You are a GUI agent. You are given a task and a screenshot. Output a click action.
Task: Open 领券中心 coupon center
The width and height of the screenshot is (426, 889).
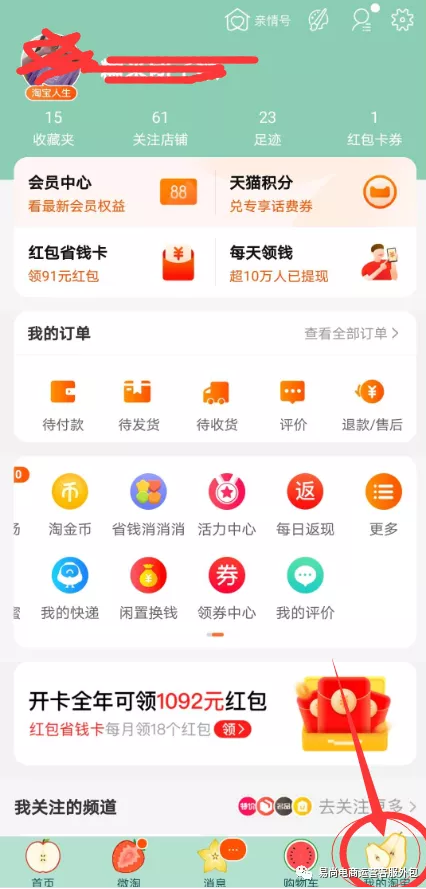point(226,589)
